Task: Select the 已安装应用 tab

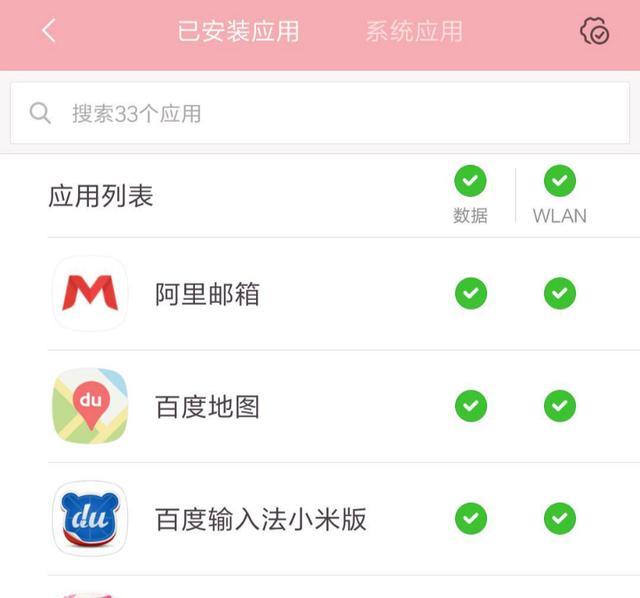Action: (238, 32)
